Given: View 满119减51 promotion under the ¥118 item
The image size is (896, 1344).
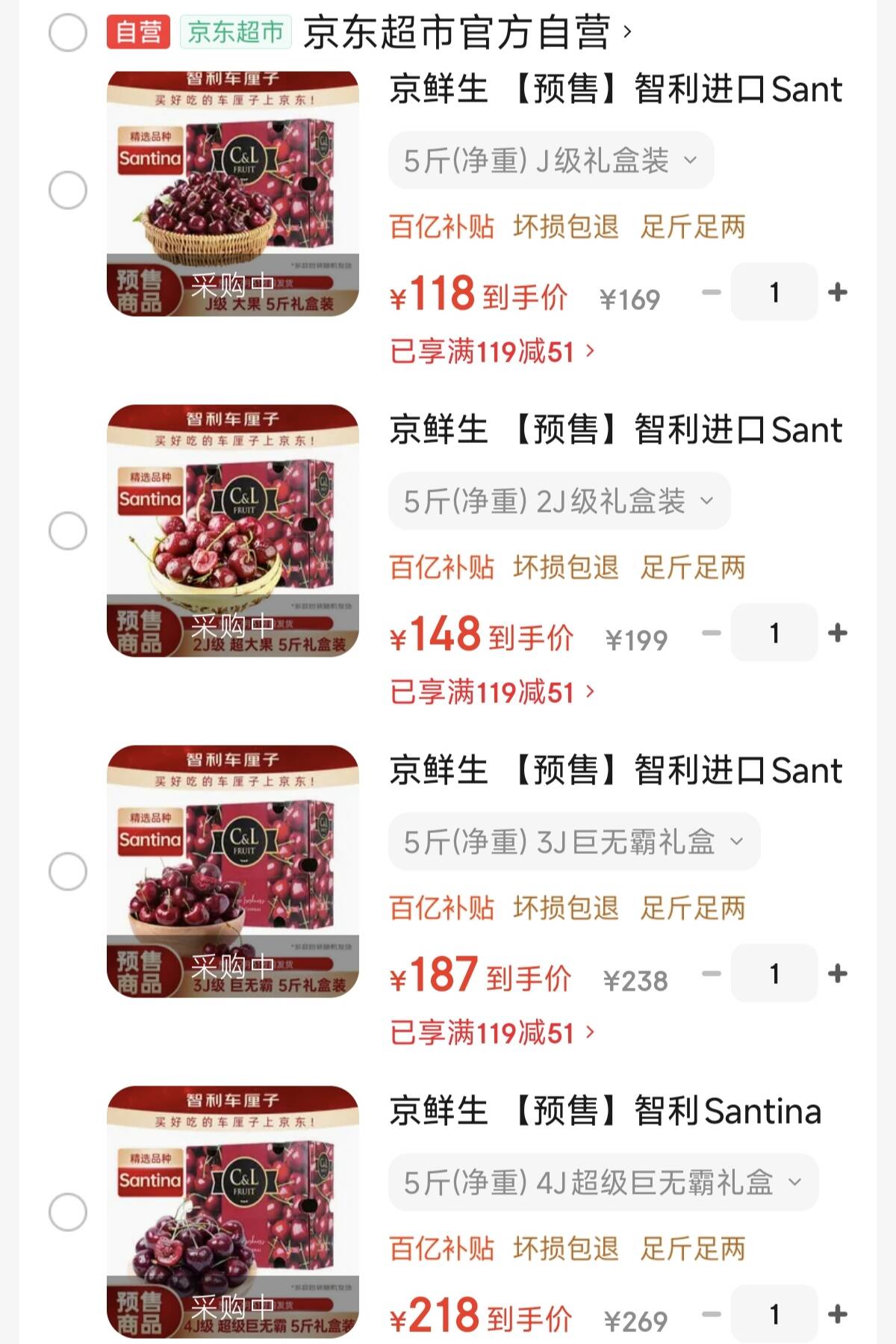Looking at the screenshot, I should click(x=492, y=351).
